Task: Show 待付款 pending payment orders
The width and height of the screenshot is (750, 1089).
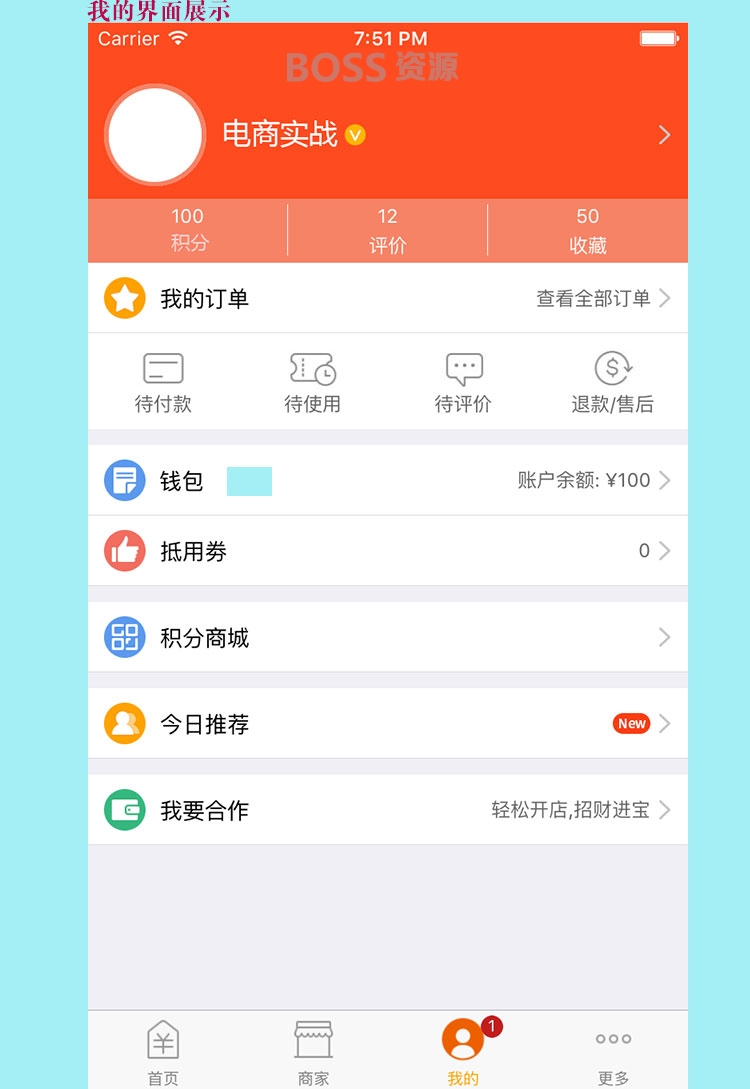Action: coord(163,383)
